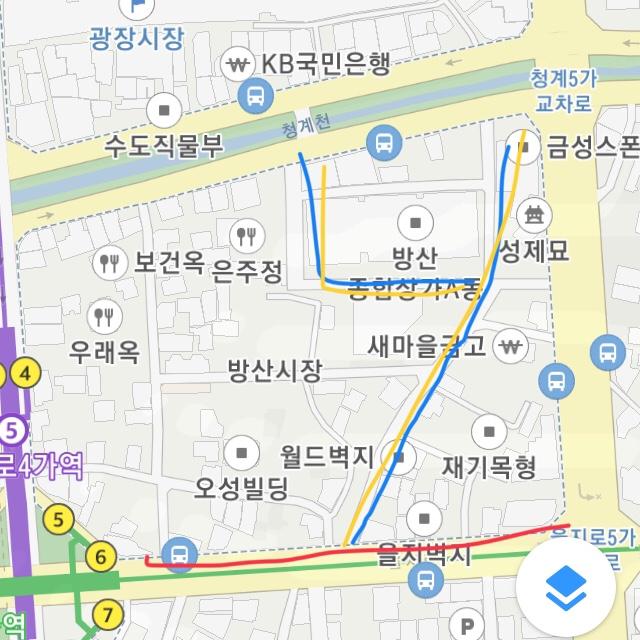The height and width of the screenshot is (640, 640).
Task: Open the 재기목형 place marker
Action: click(489, 432)
